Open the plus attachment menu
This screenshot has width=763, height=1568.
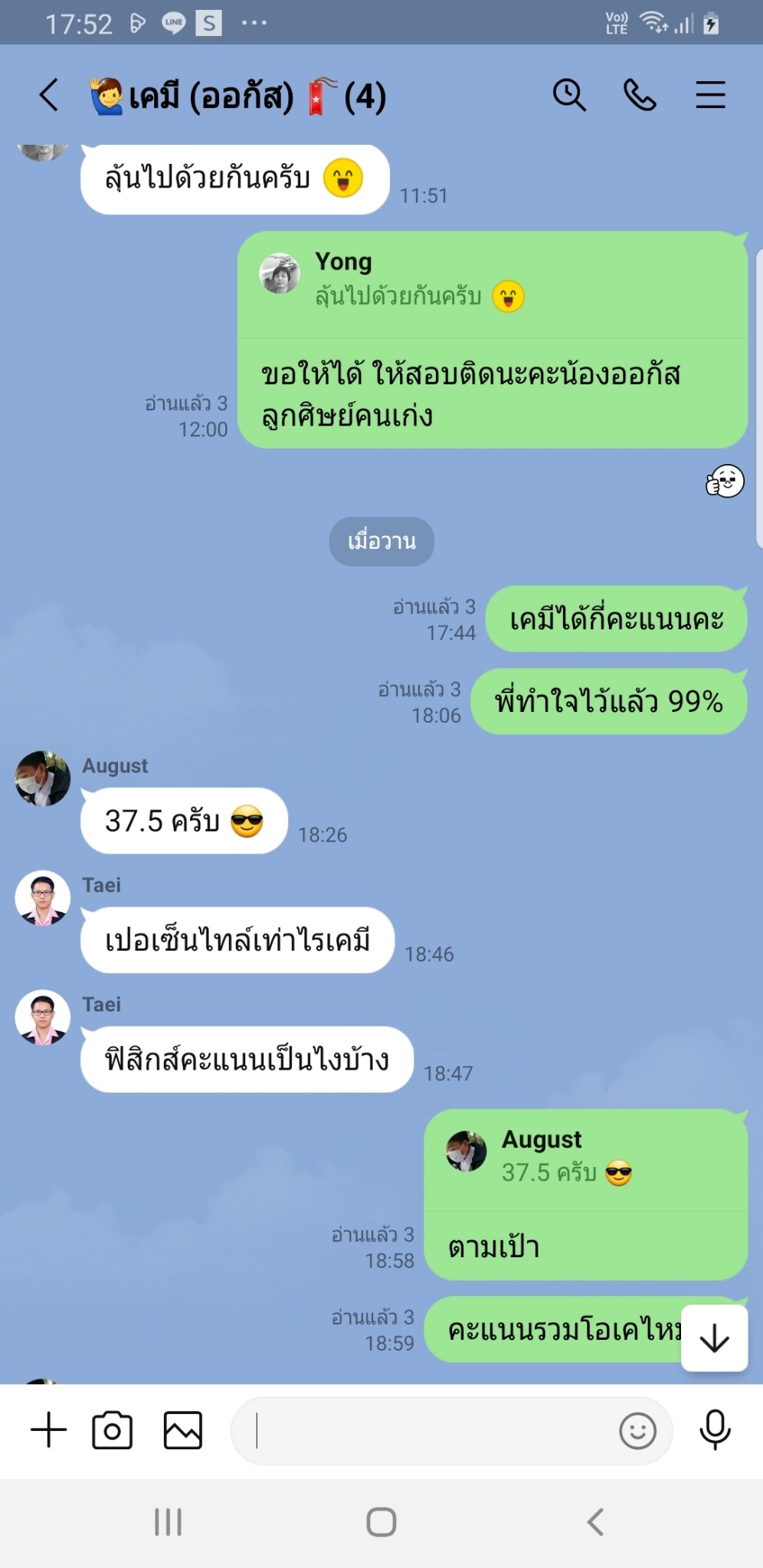49,1430
